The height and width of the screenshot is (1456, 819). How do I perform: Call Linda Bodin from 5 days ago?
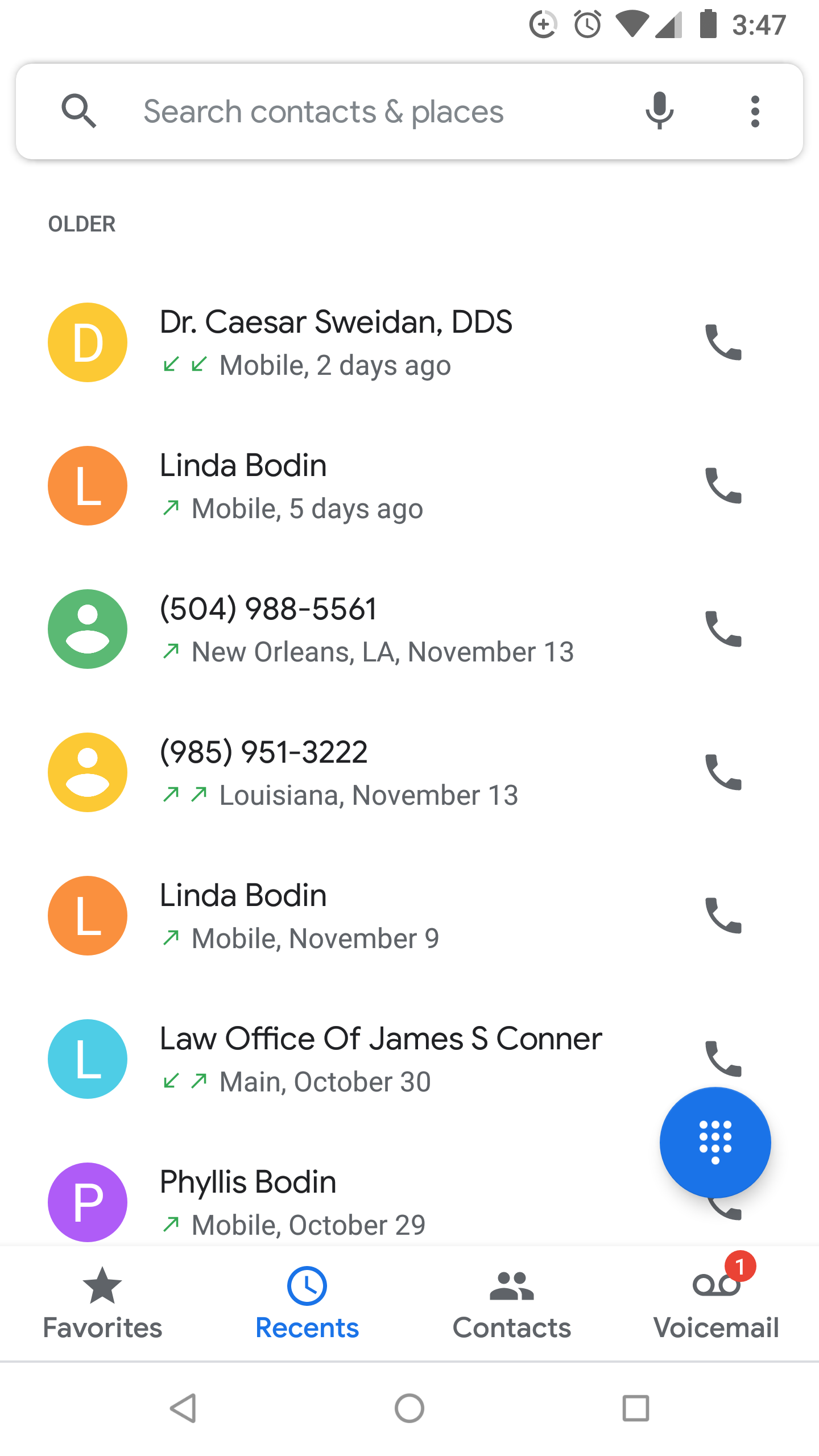[x=723, y=486]
